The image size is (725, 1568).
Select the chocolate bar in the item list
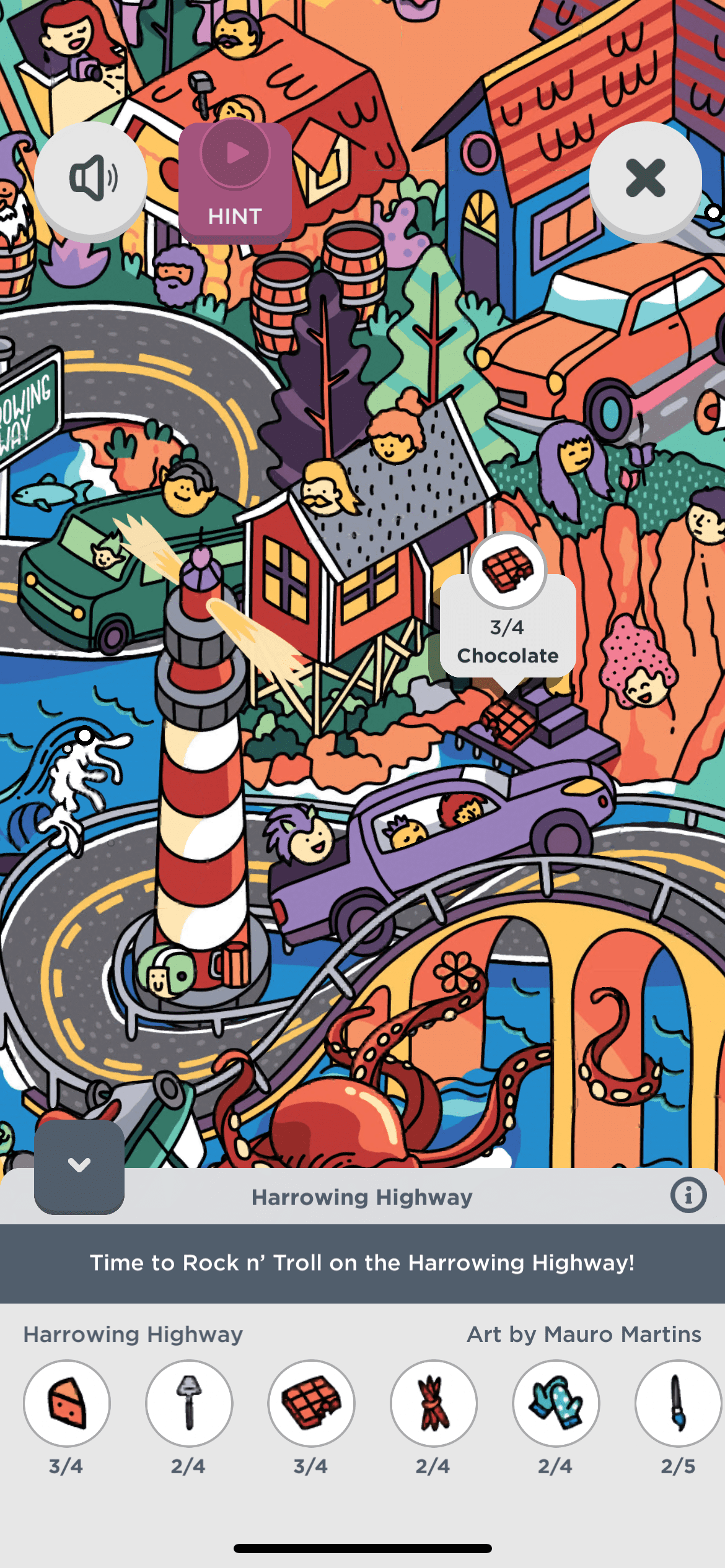311,1403
